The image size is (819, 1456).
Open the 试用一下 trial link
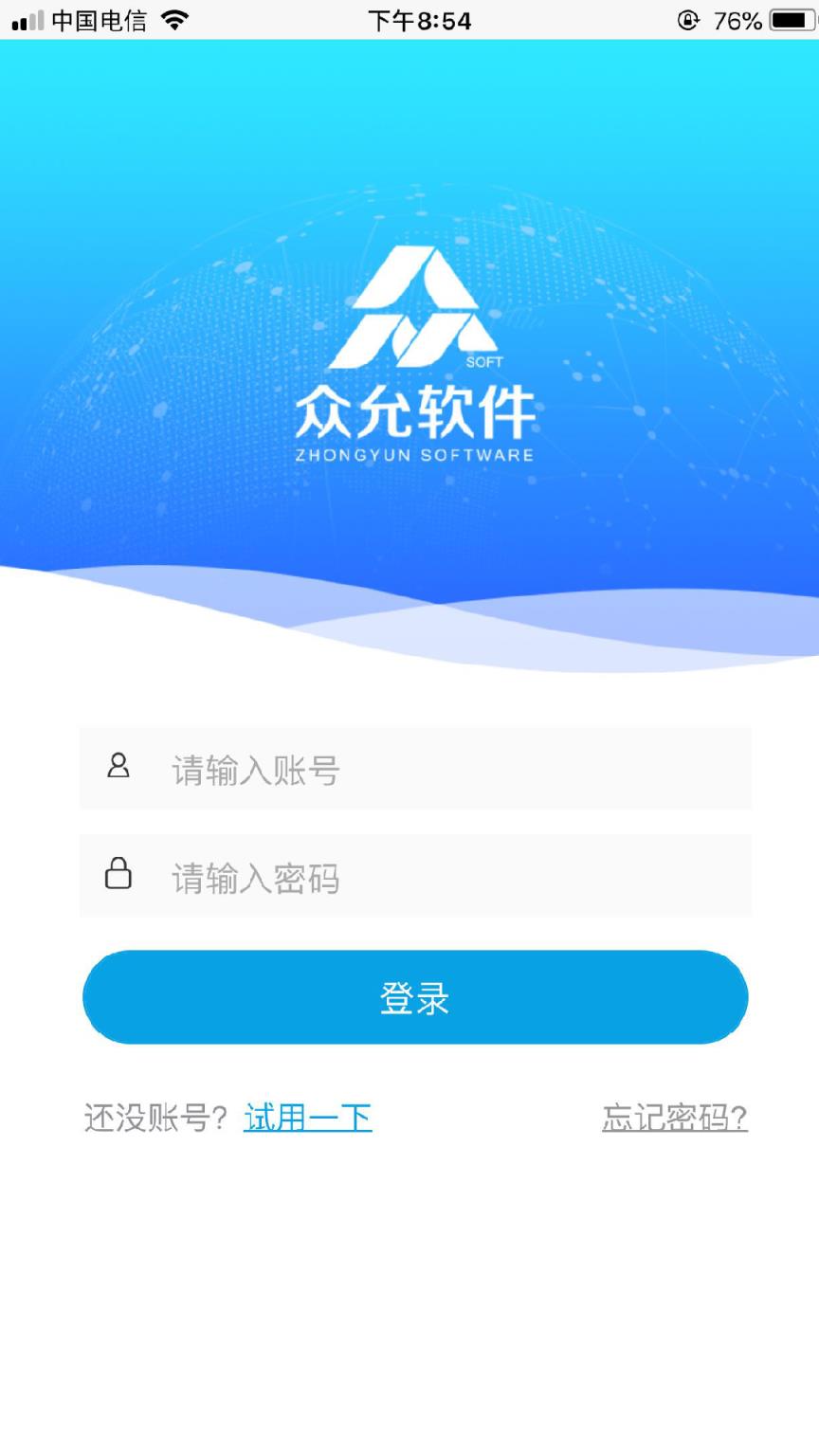pyautogui.click(x=307, y=1117)
